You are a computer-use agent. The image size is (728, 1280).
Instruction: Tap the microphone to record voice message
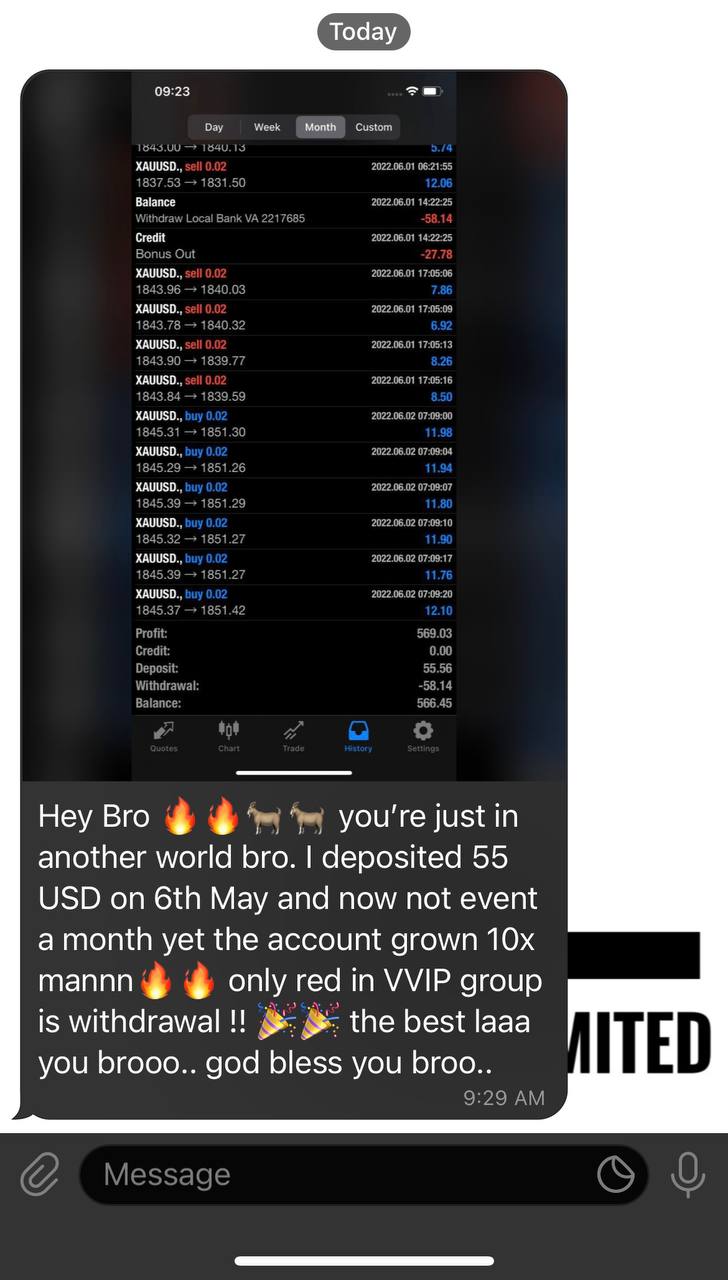click(x=688, y=1174)
